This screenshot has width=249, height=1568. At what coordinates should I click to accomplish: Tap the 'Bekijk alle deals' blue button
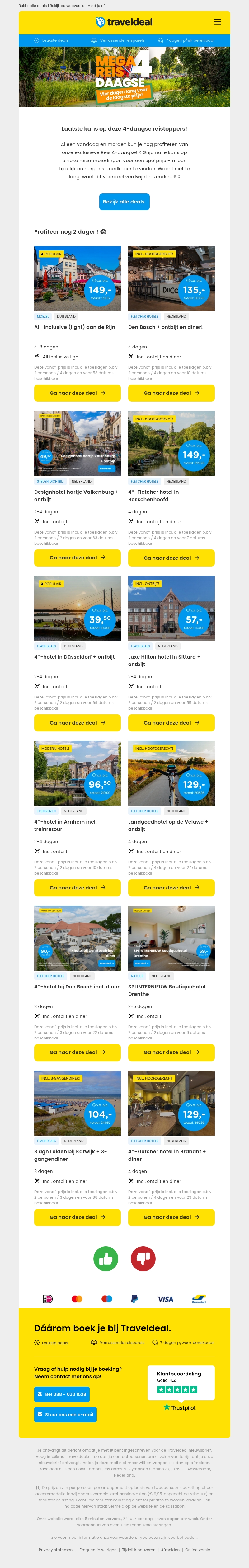pos(124,202)
